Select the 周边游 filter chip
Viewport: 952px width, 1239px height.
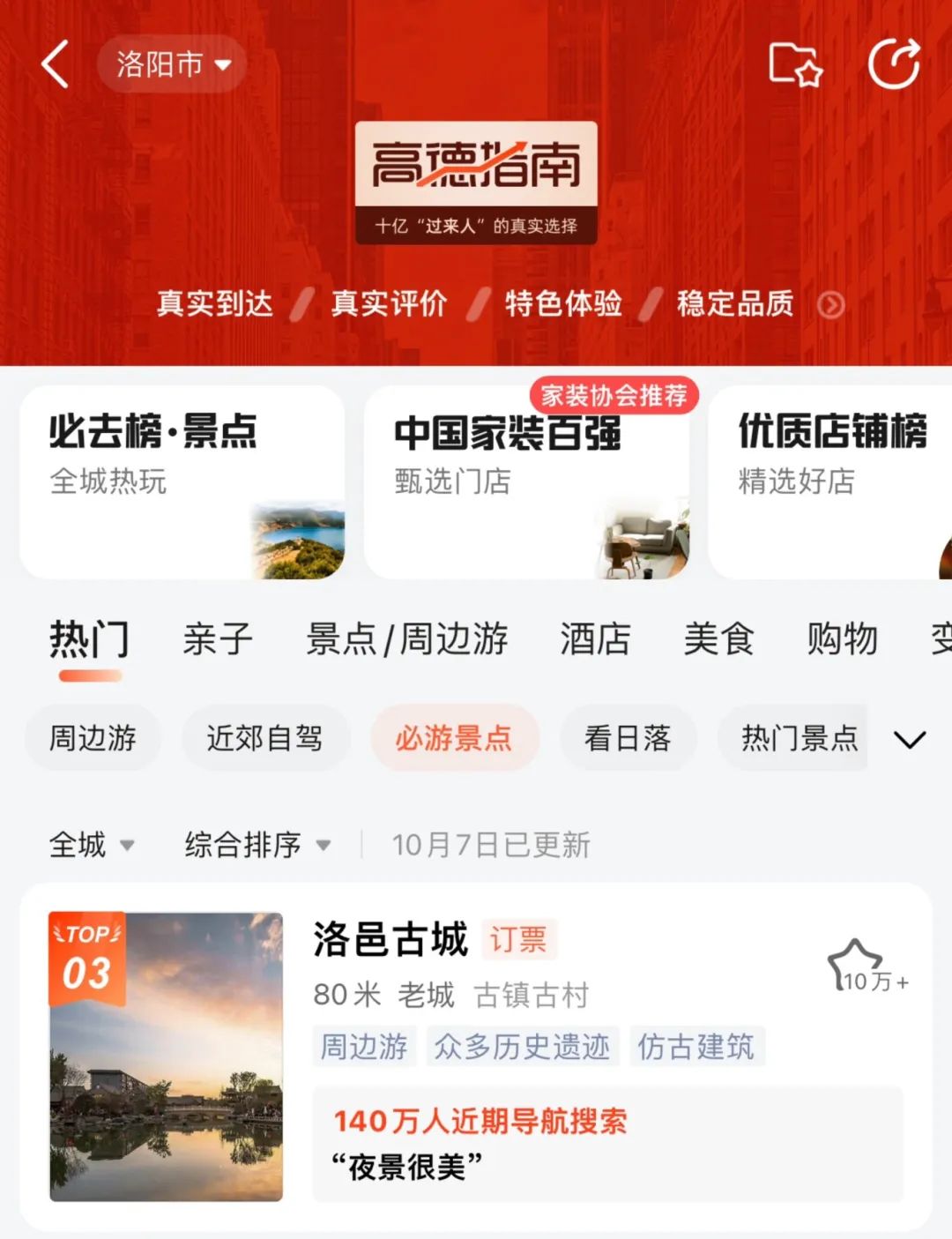pos(93,737)
